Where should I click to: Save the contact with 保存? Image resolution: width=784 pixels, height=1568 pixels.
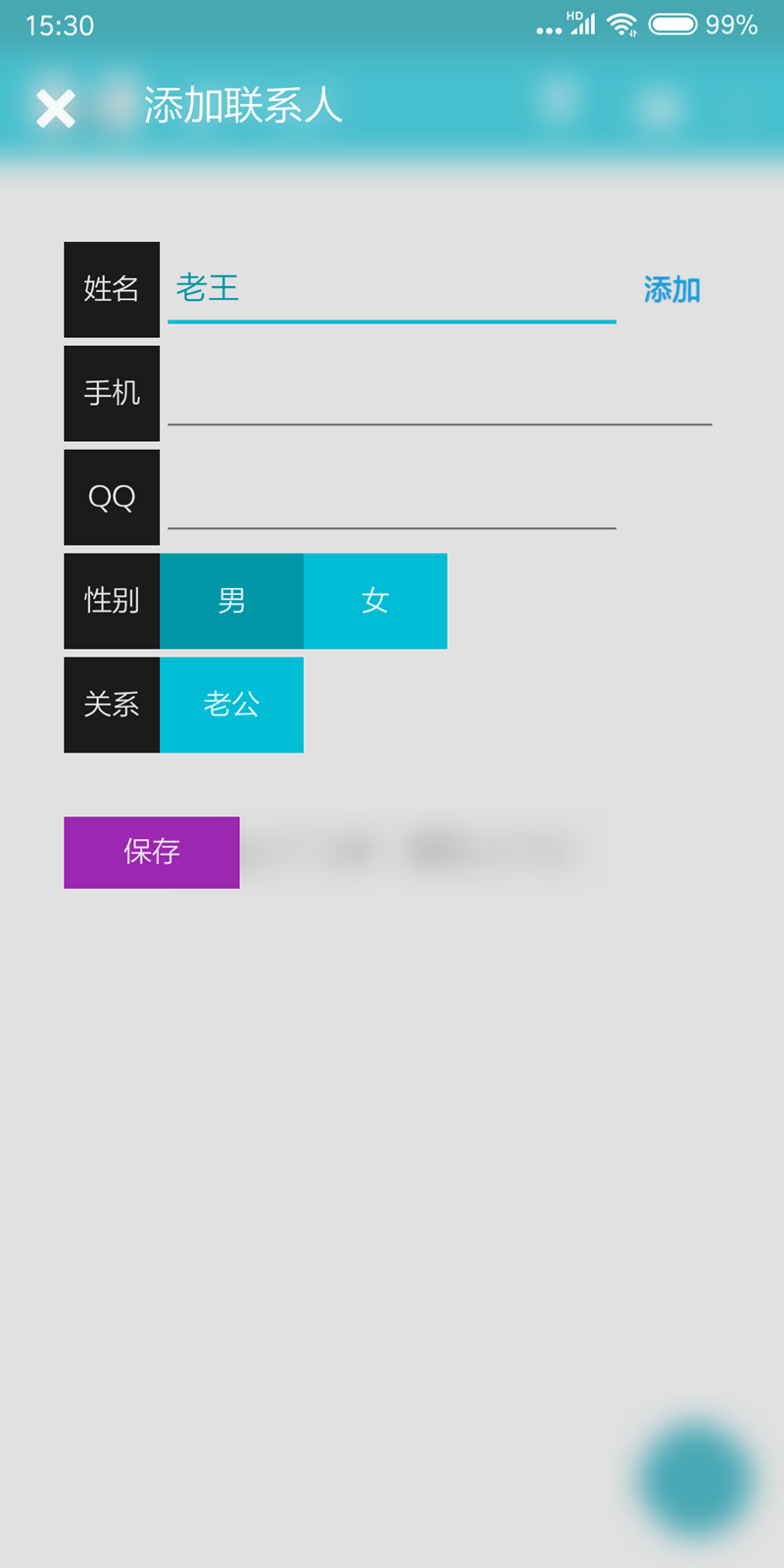[x=152, y=852]
